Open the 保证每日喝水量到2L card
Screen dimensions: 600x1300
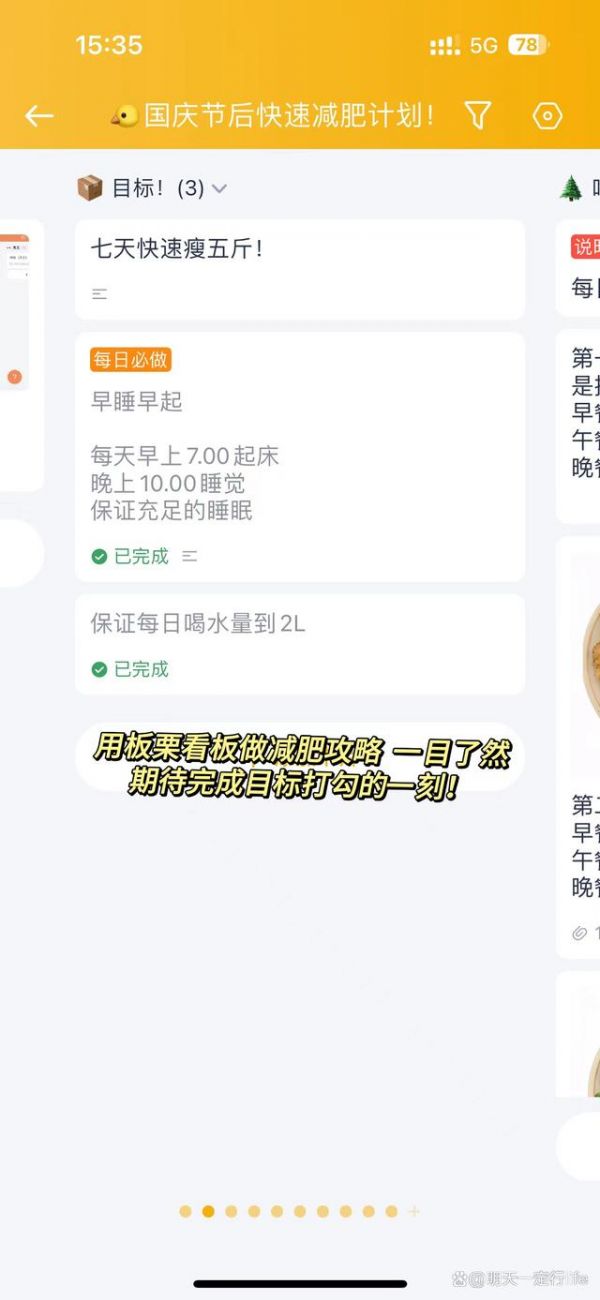[300, 644]
